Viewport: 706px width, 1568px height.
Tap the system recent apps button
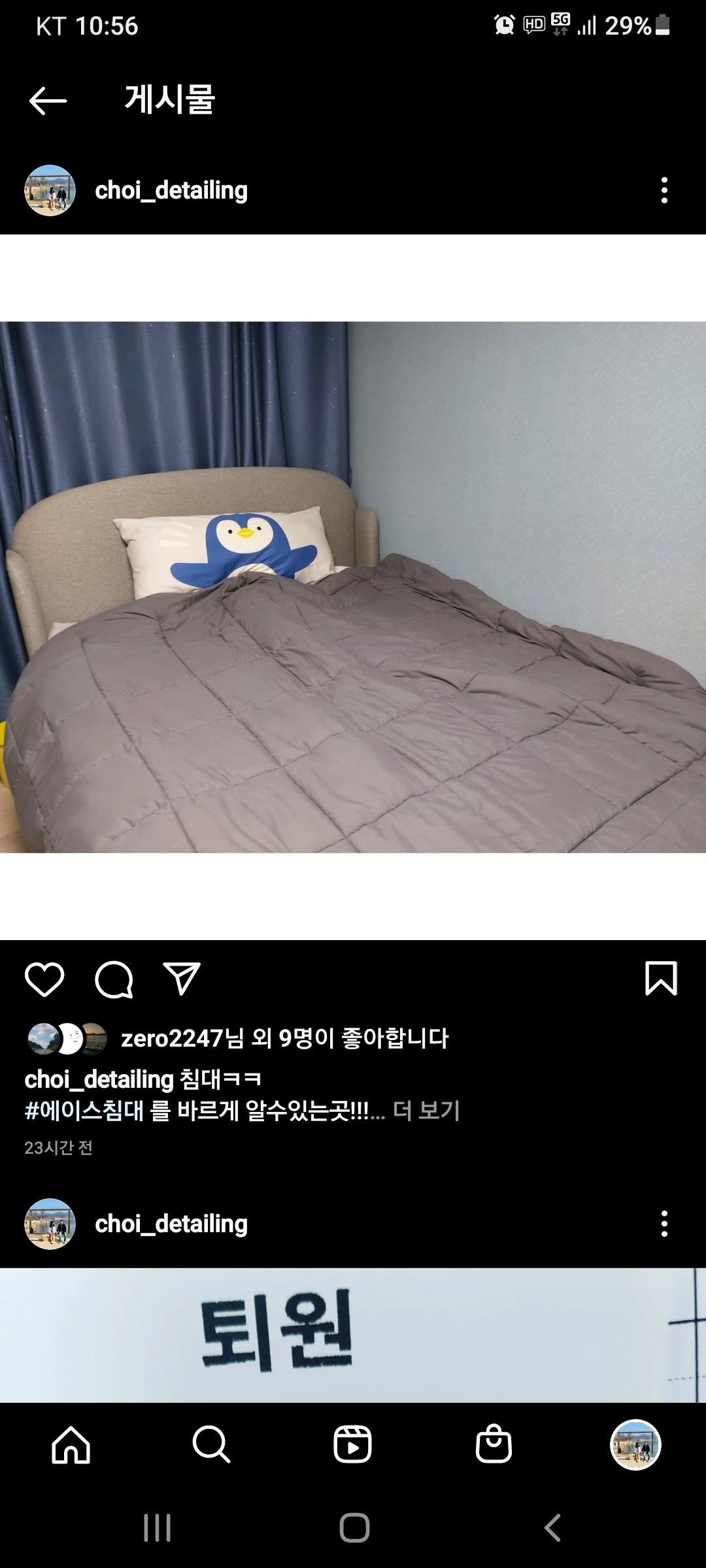click(x=157, y=1528)
